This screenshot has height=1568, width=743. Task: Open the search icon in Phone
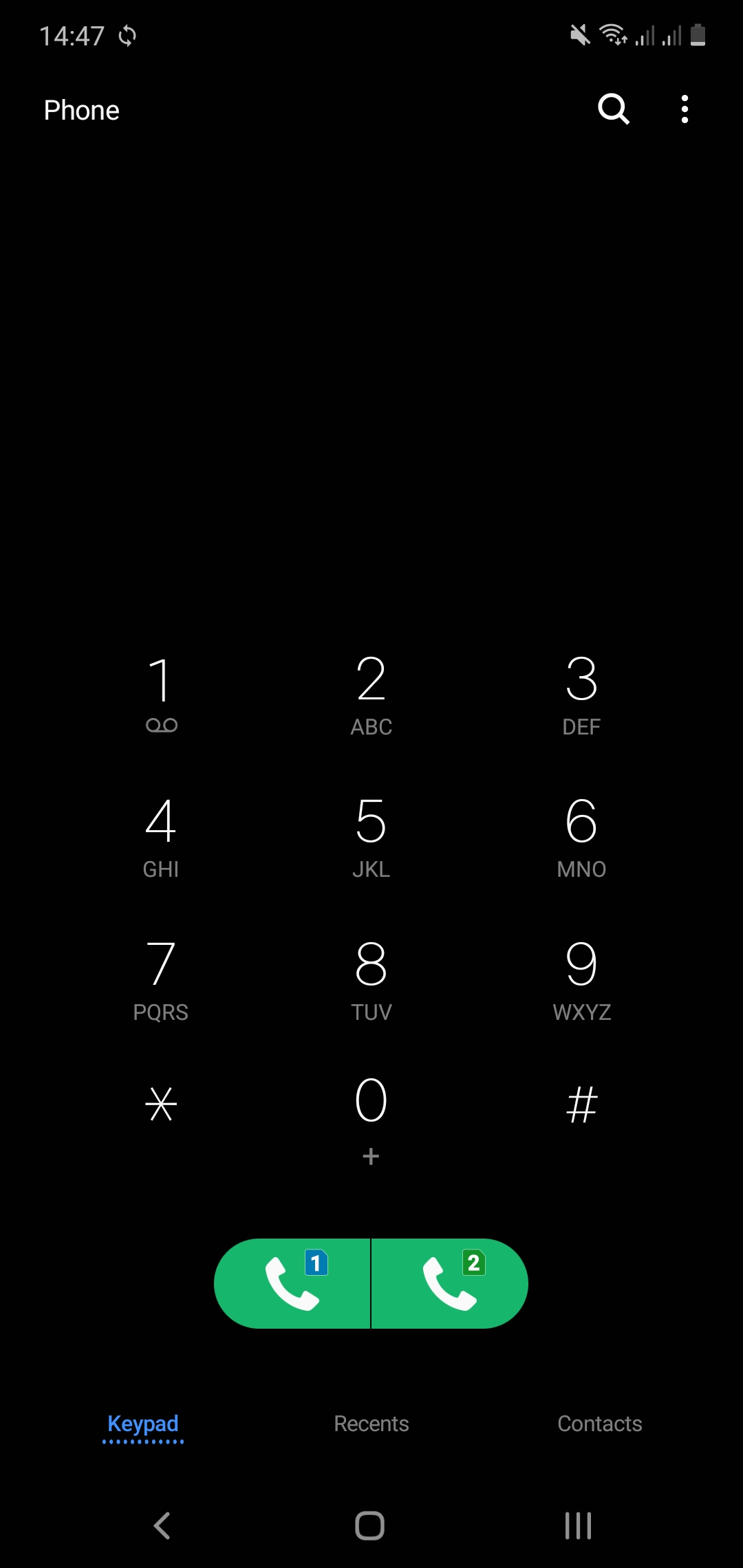pyautogui.click(x=614, y=109)
